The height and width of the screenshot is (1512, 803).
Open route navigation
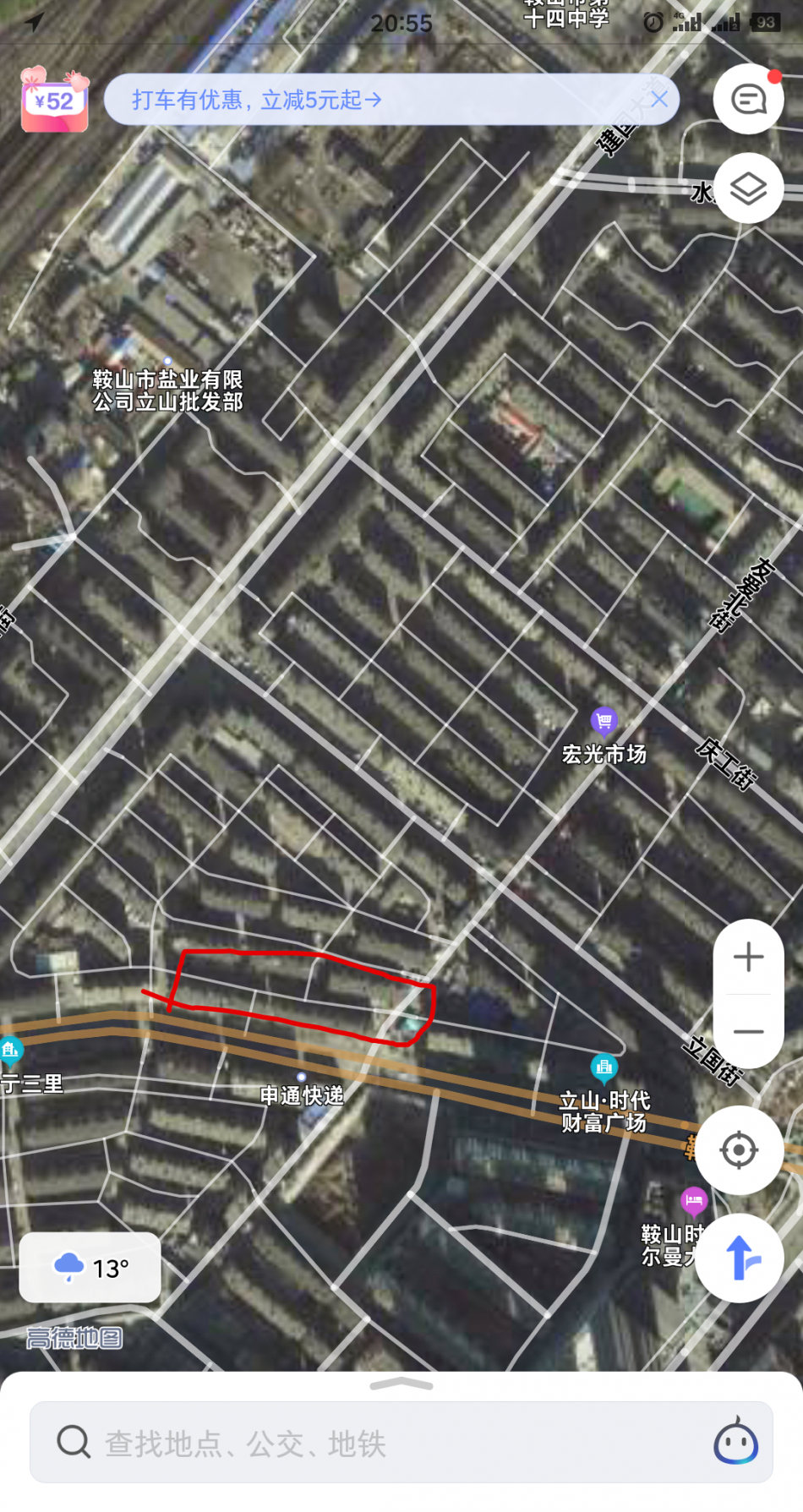pos(740,1258)
